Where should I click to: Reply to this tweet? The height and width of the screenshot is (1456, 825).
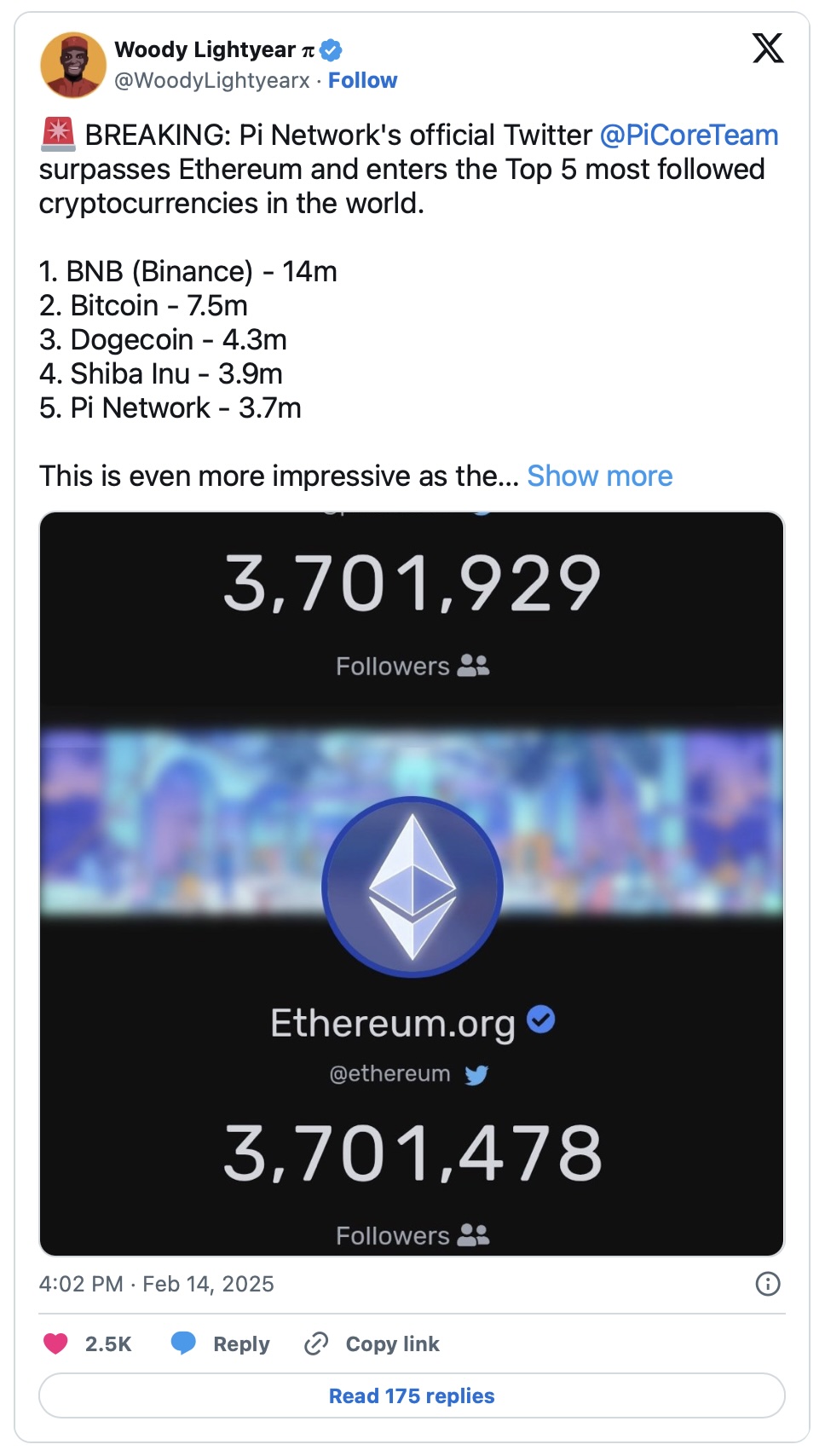(x=221, y=1343)
